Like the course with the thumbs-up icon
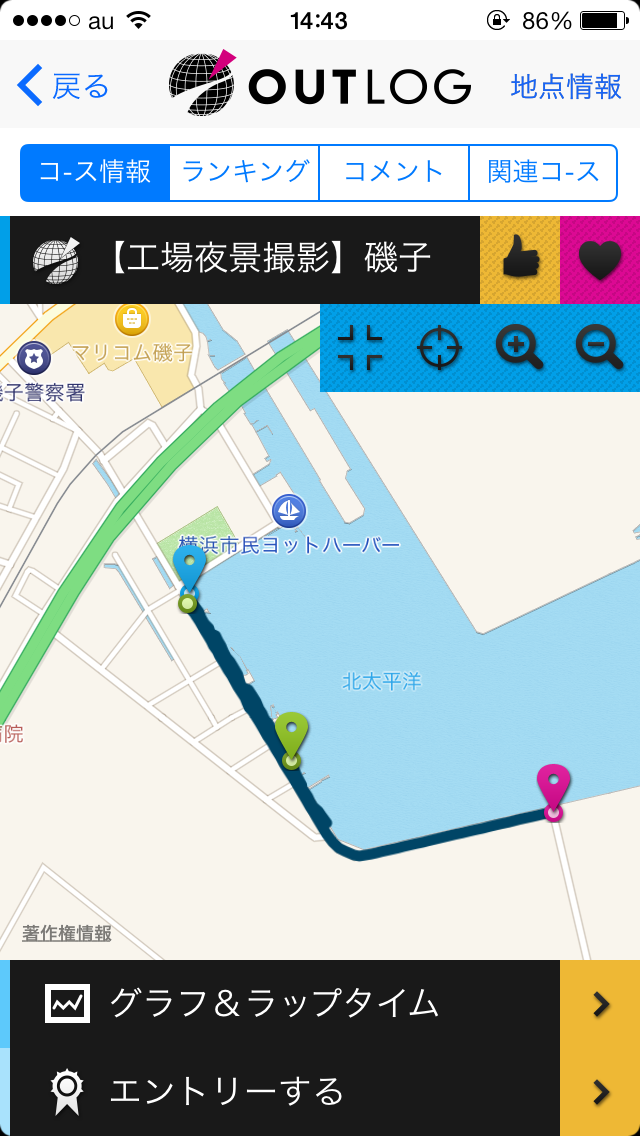Image resolution: width=640 pixels, height=1136 pixels. click(x=520, y=259)
